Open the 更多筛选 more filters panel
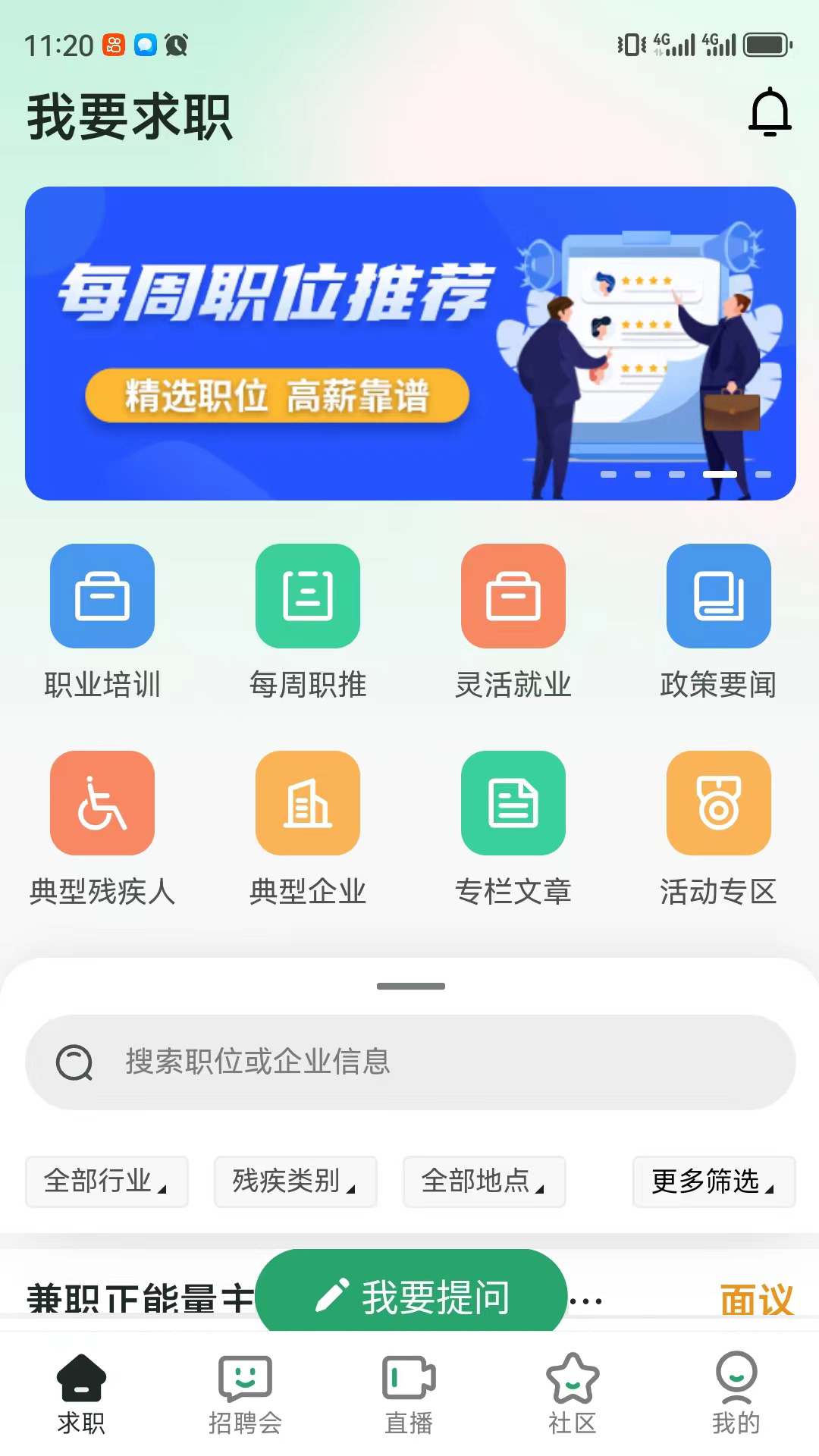Screen dimensions: 819x1456 714,1182
